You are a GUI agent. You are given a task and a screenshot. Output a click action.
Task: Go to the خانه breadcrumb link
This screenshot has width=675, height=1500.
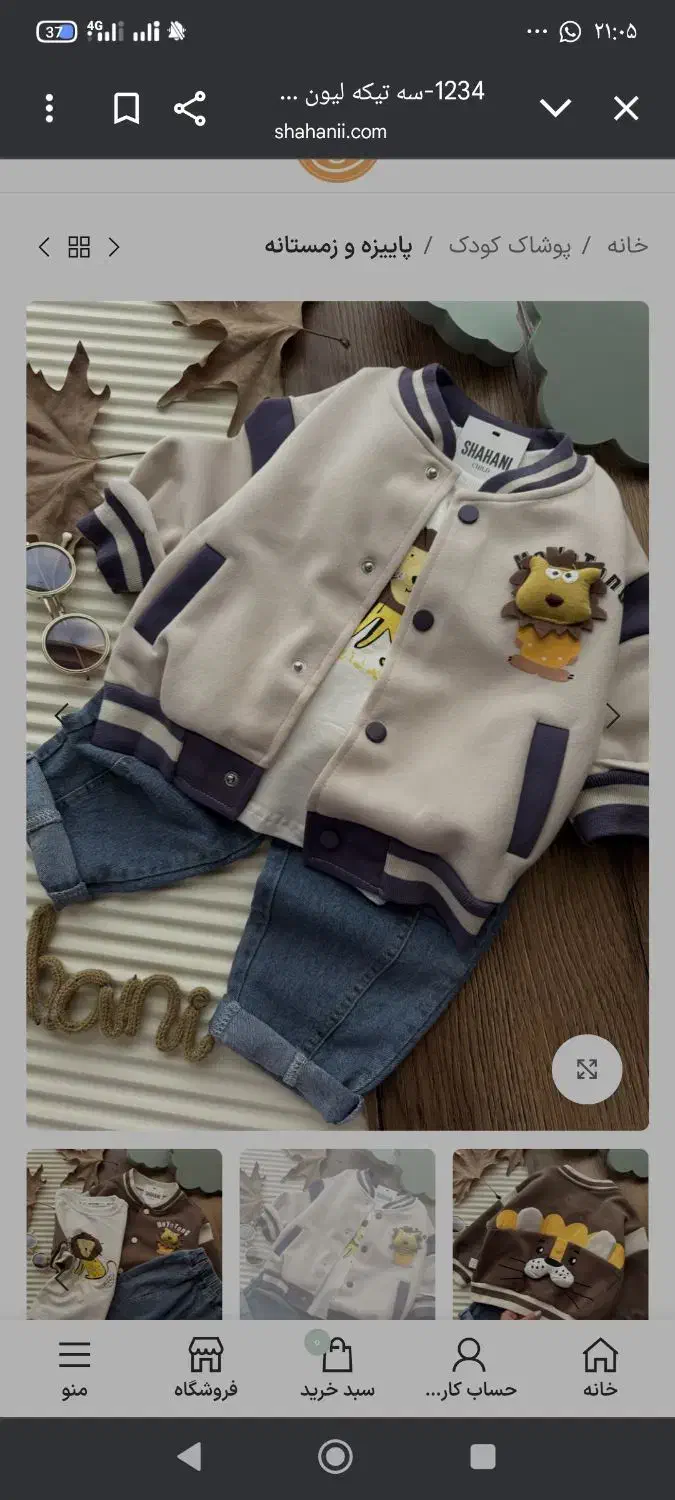[627, 246]
